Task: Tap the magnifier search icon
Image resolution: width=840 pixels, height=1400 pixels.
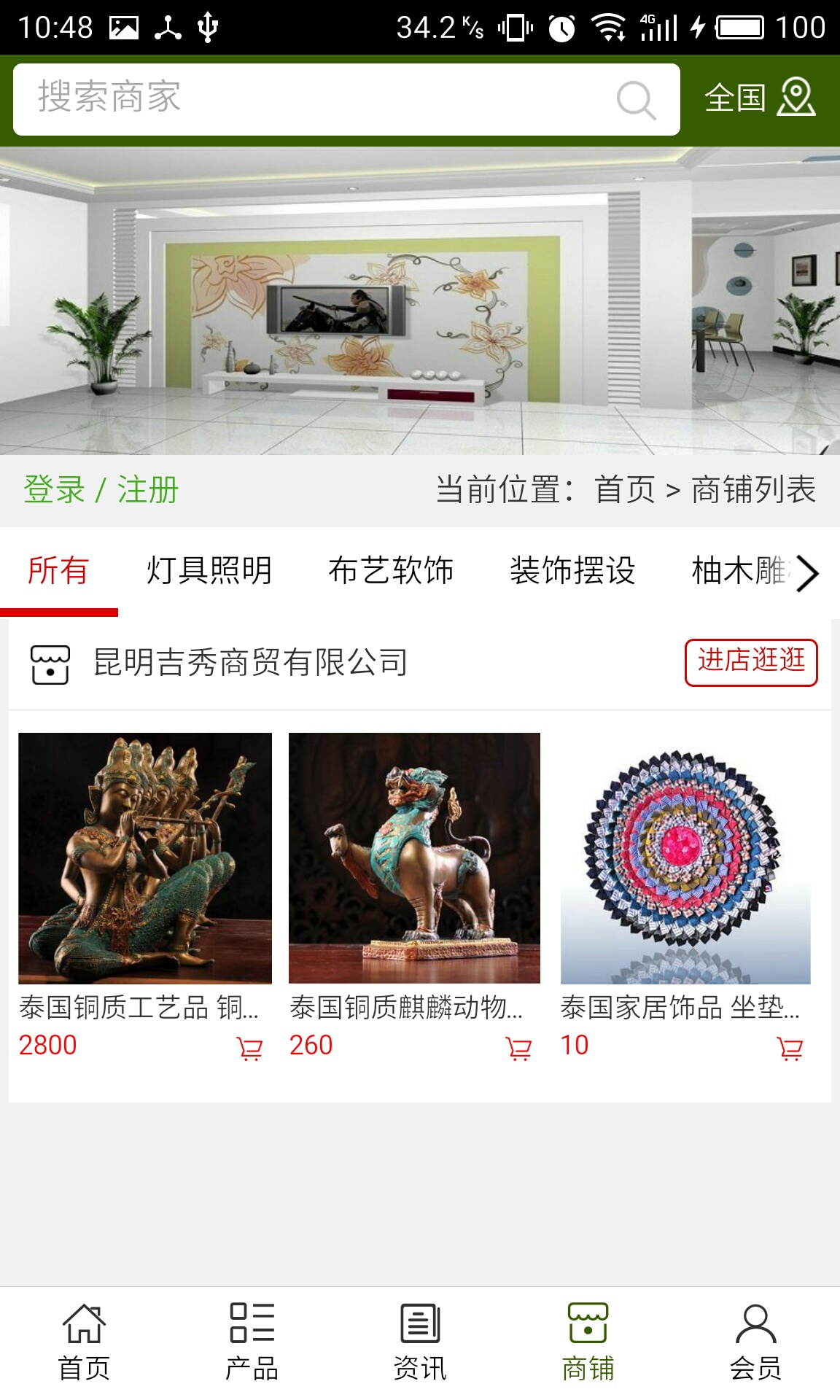Action: coord(636,100)
